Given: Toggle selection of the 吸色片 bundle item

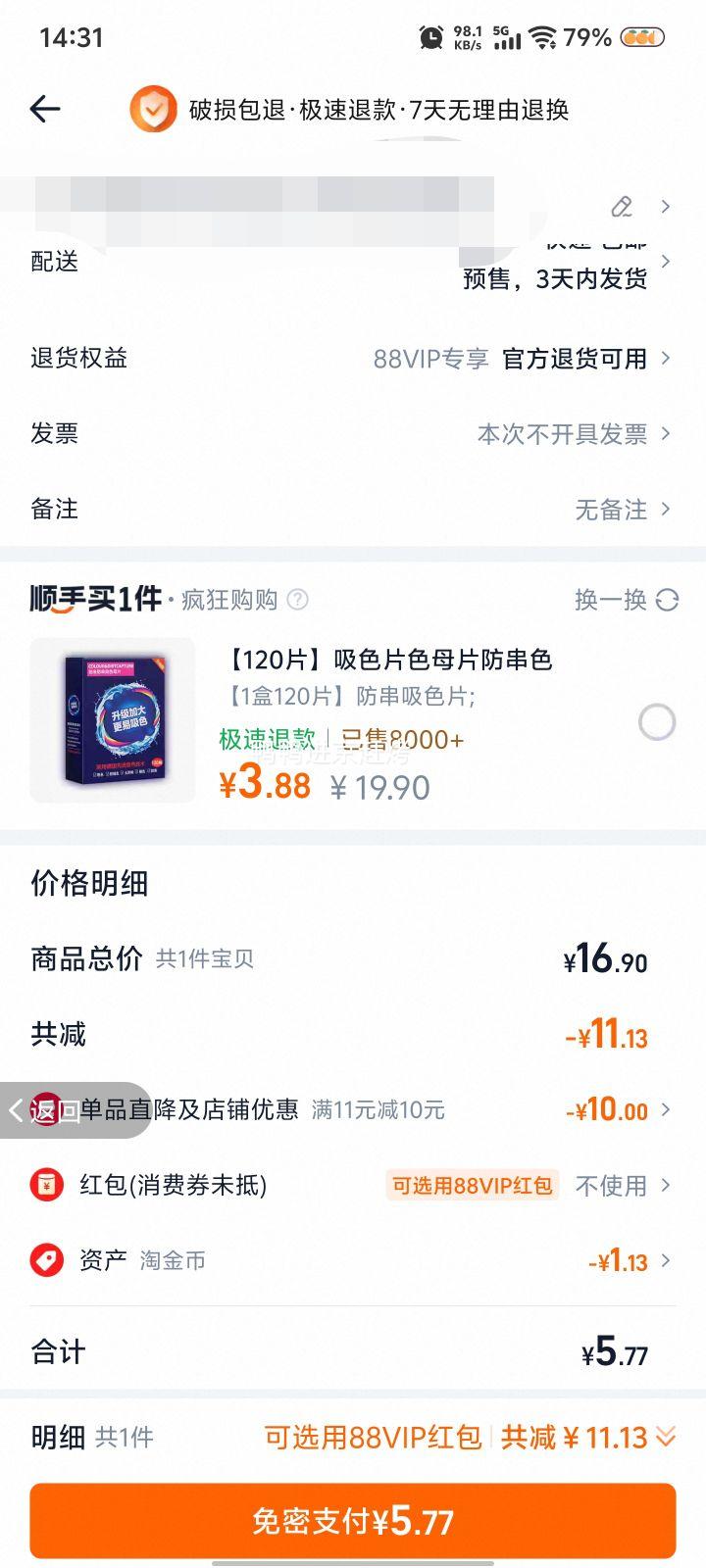Looking at the screenshot, I should [x=655, y=720].
